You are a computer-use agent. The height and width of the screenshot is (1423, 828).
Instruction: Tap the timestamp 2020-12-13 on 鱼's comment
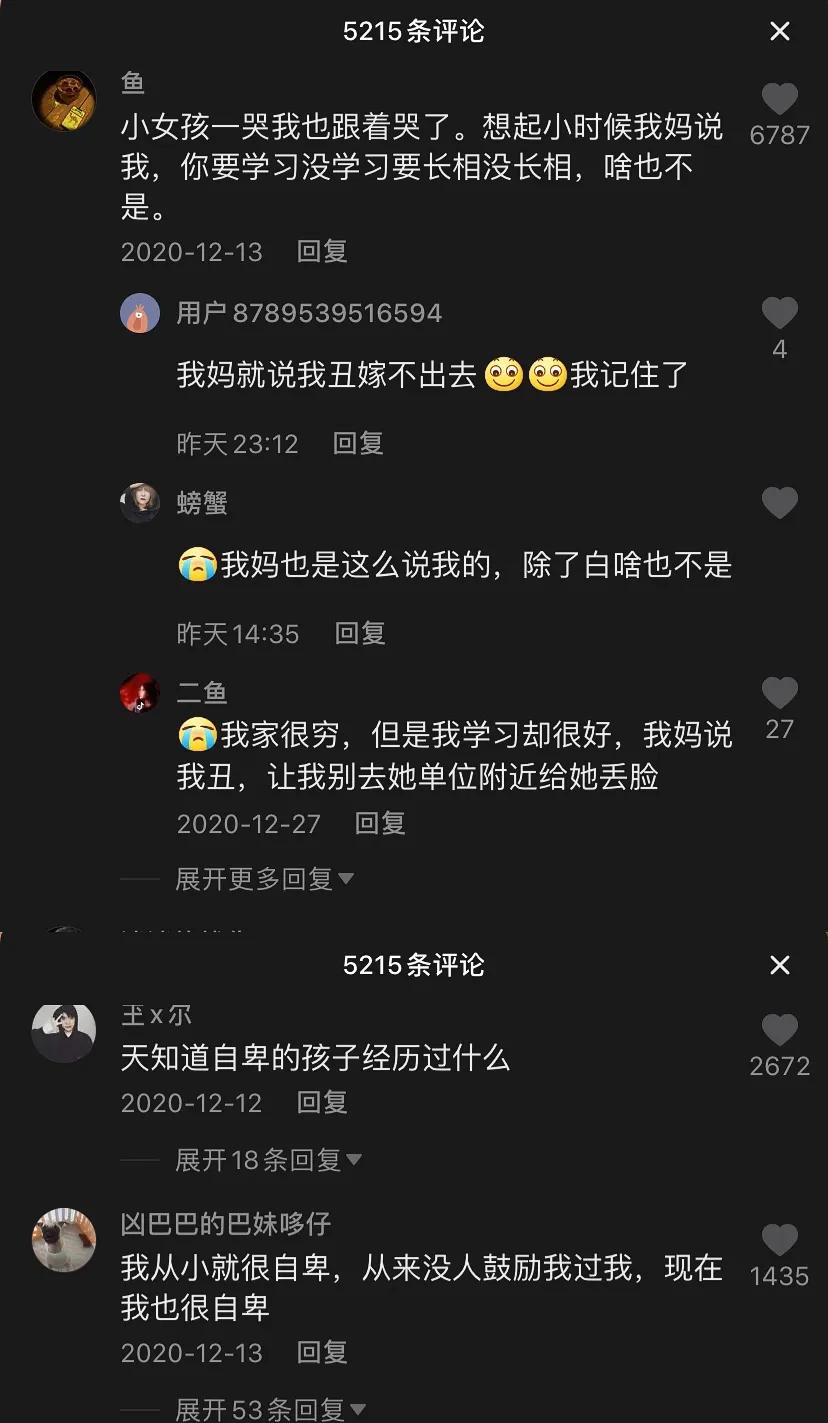192,252
